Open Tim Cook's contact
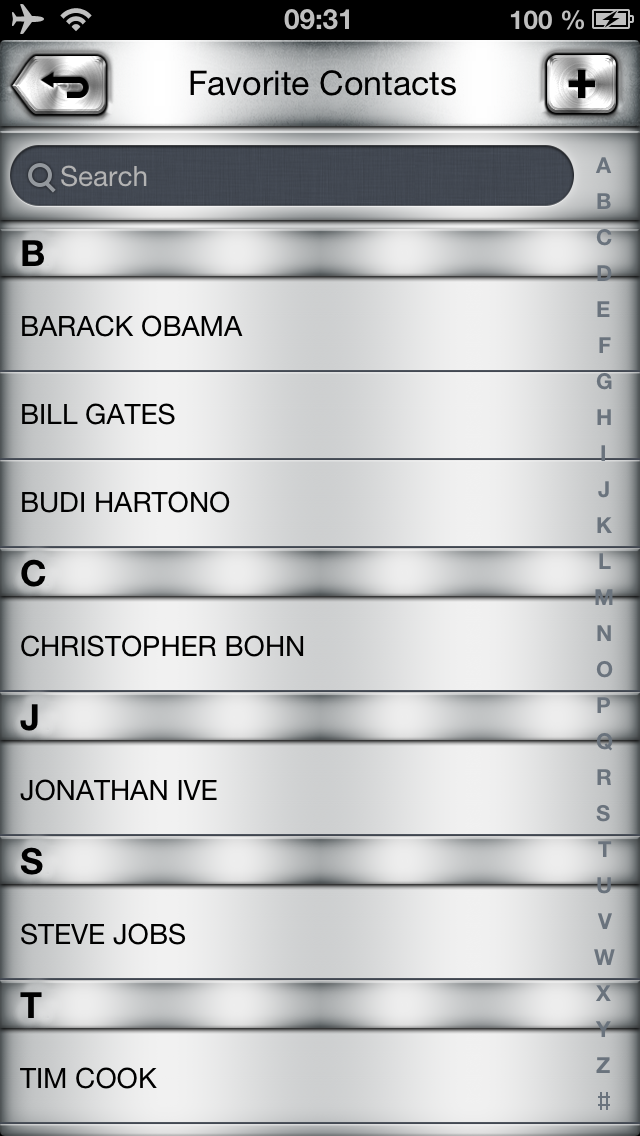The image size is (640, 1136). coord(320,1077)
